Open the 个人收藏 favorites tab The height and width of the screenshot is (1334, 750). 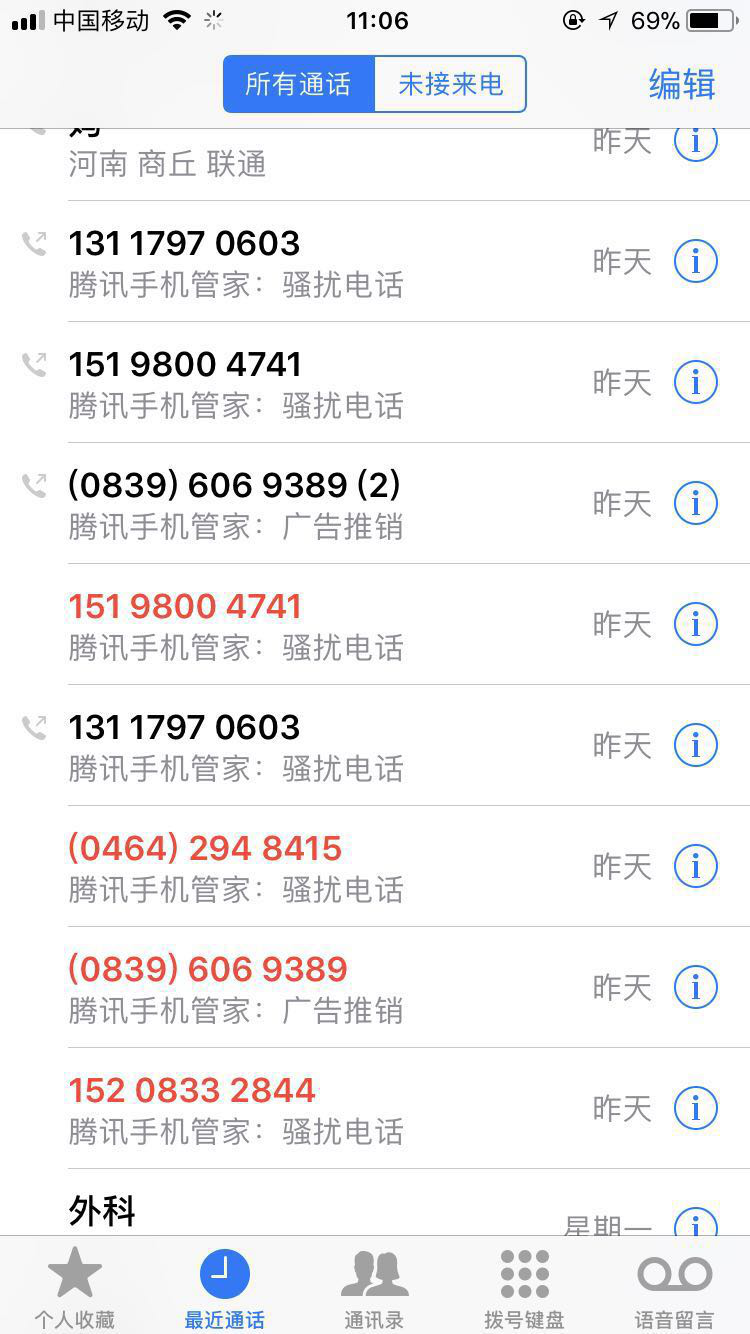coord(75,1288)
